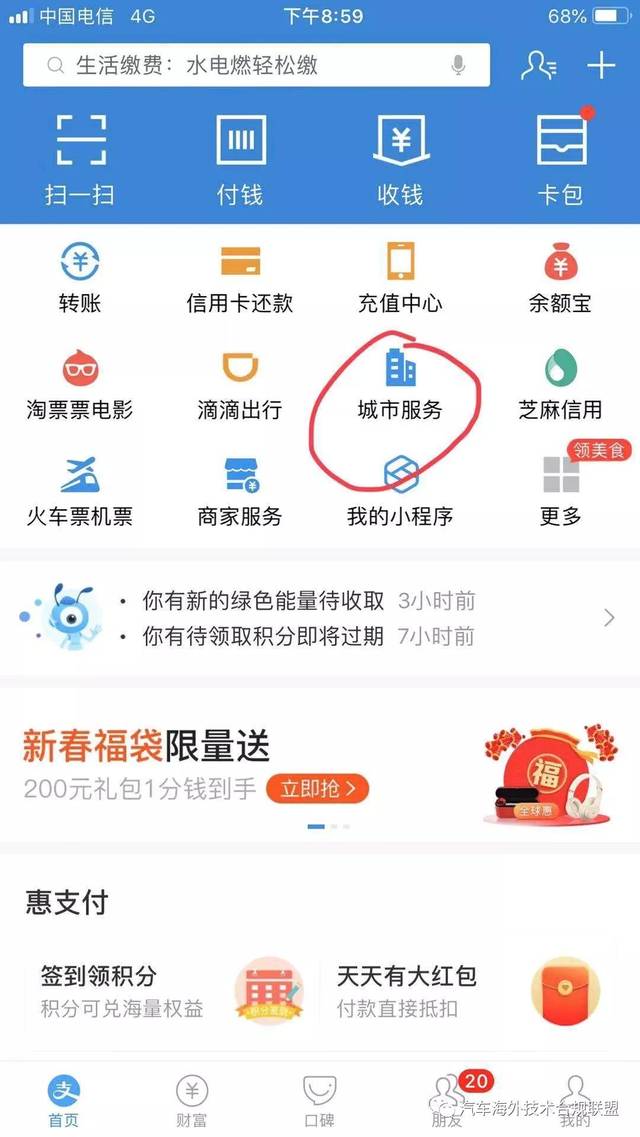Open 余额宝
Viewport: 640px width, 1137px height.
click(560, 278)
